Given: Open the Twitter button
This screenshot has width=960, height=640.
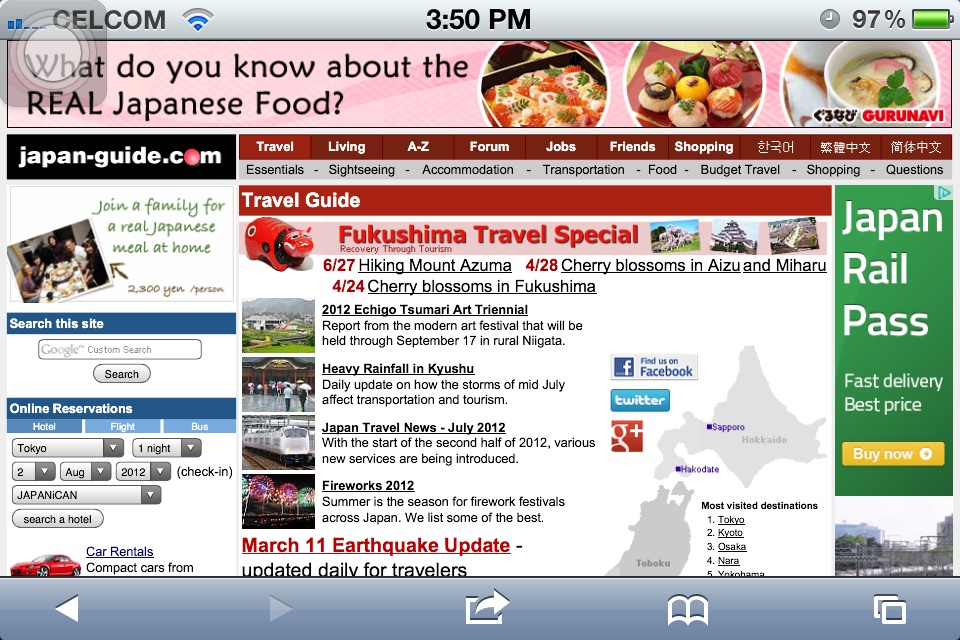Looking at the screenshot, I should [x=640, y=400].
